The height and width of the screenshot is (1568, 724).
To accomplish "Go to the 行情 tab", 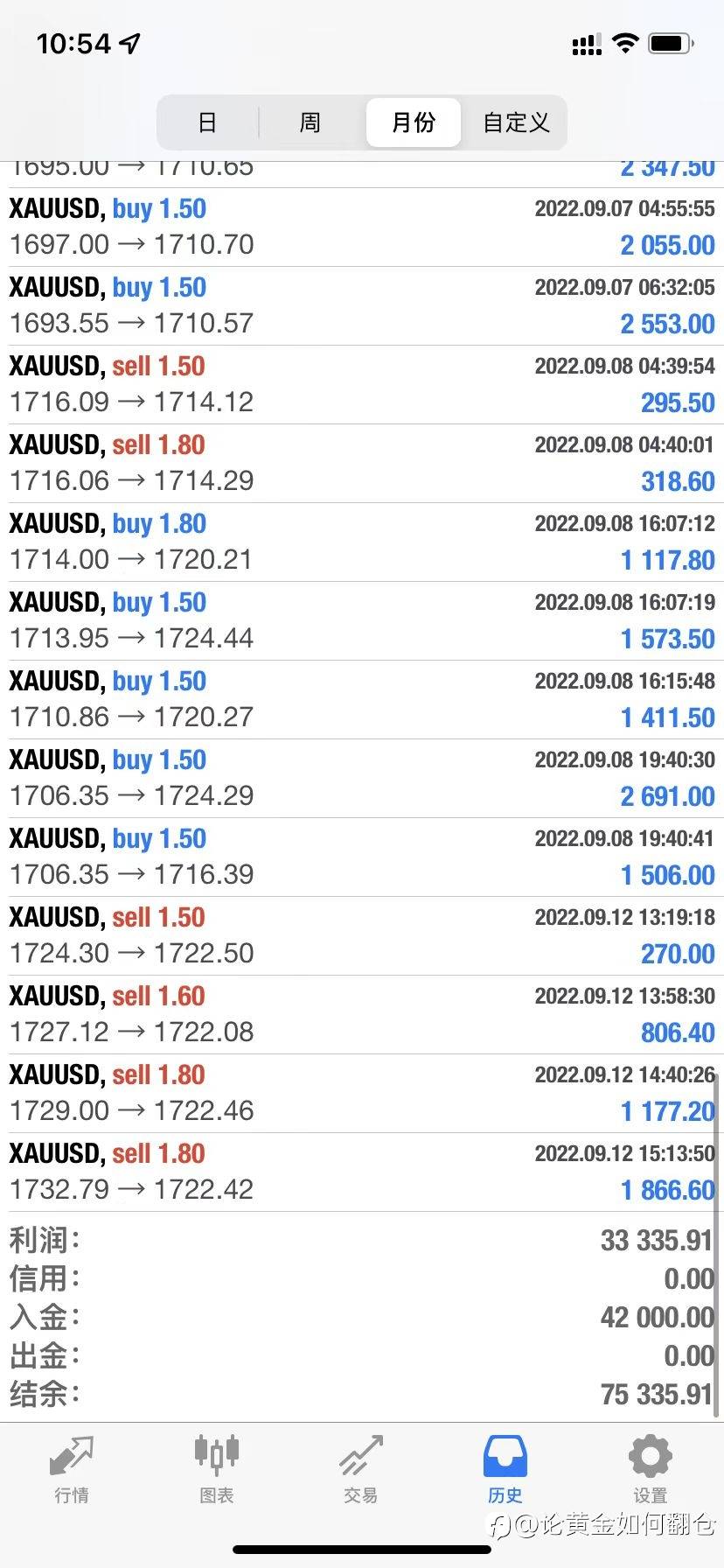I will coord(72,1470).
